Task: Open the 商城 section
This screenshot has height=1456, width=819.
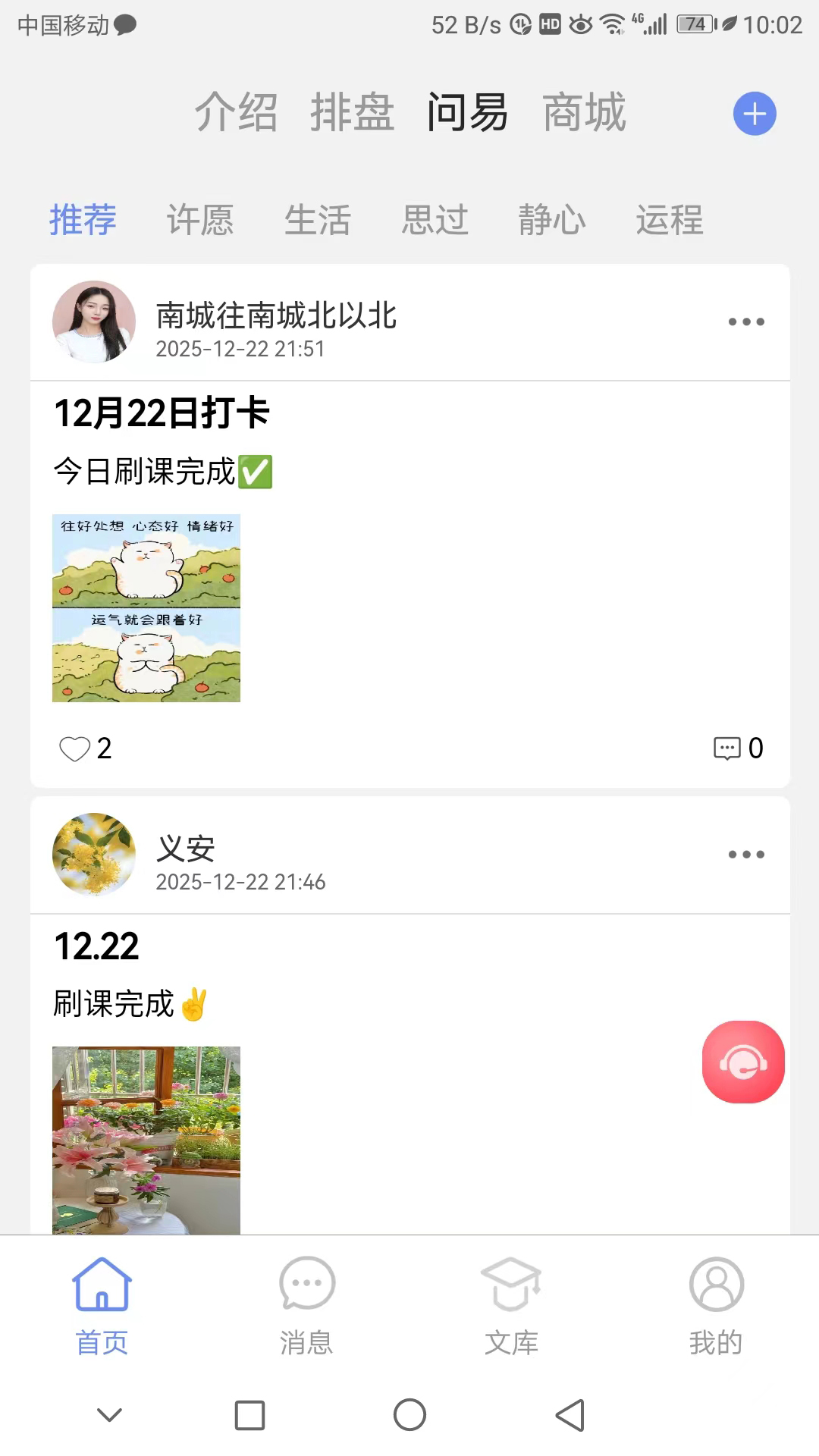Action: [x=584, y=113]
